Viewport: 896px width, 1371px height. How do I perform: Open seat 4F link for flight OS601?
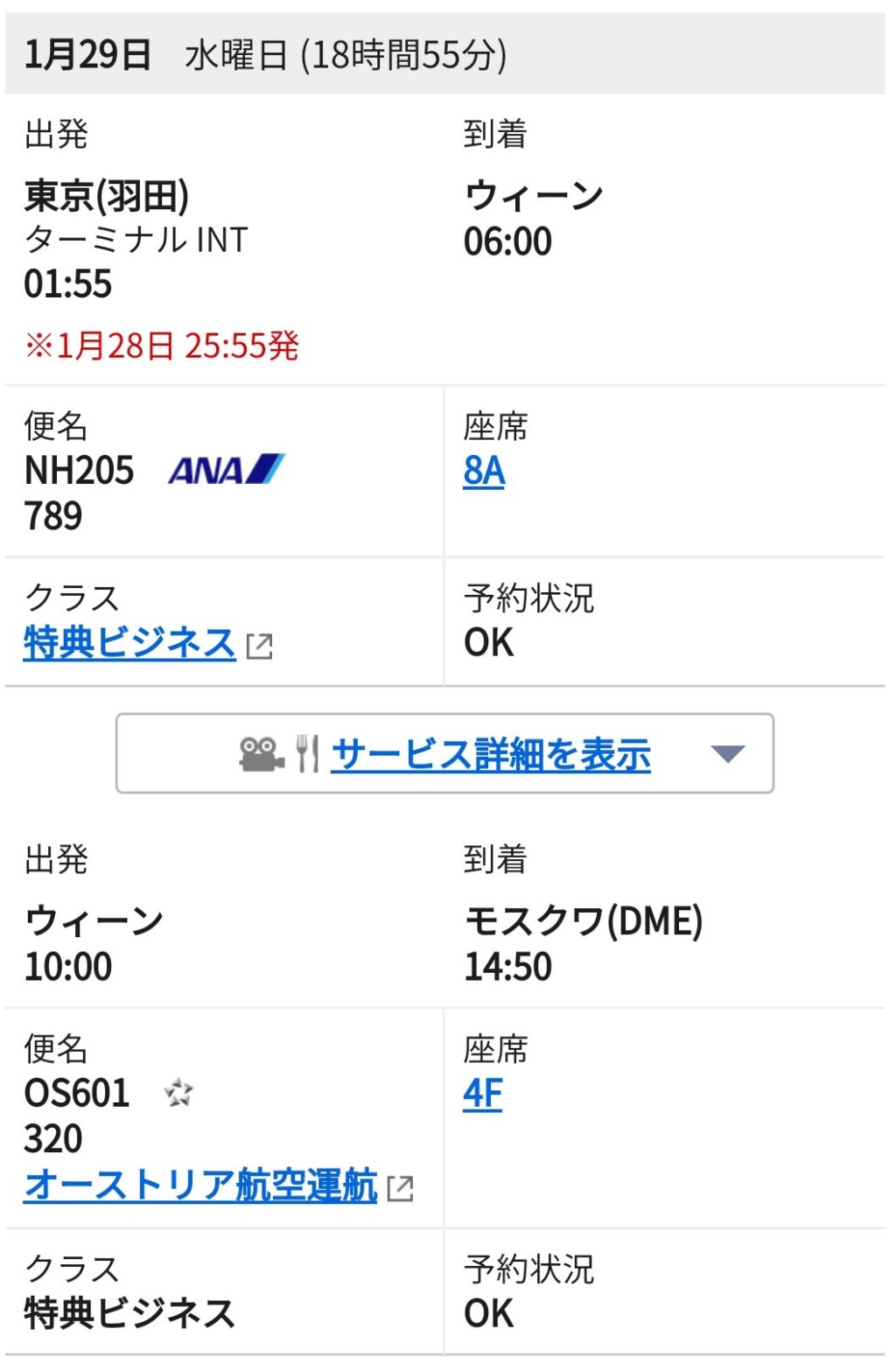(x=483, y=1094)
